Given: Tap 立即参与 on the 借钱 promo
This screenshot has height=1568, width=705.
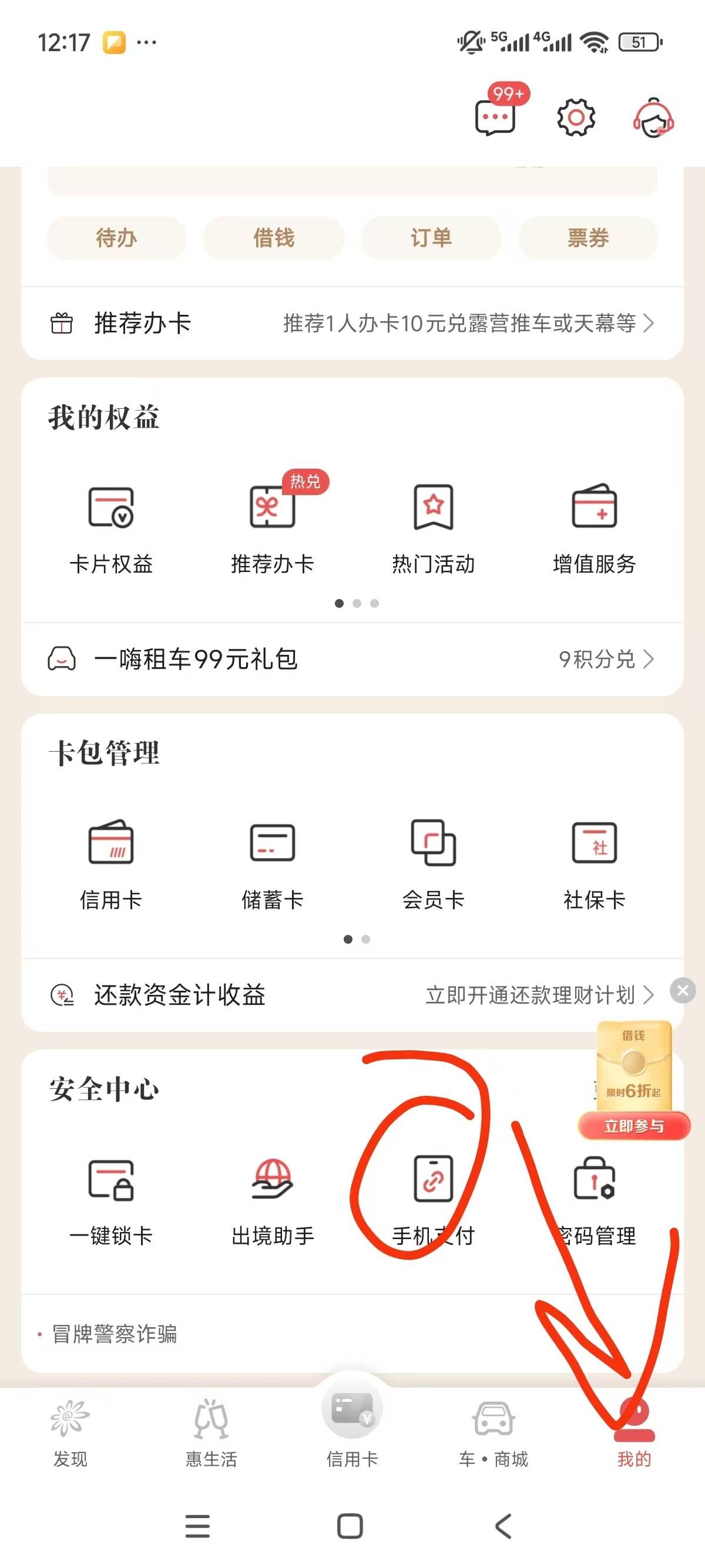Looking at the screenshot, I should coord(634,1126).
